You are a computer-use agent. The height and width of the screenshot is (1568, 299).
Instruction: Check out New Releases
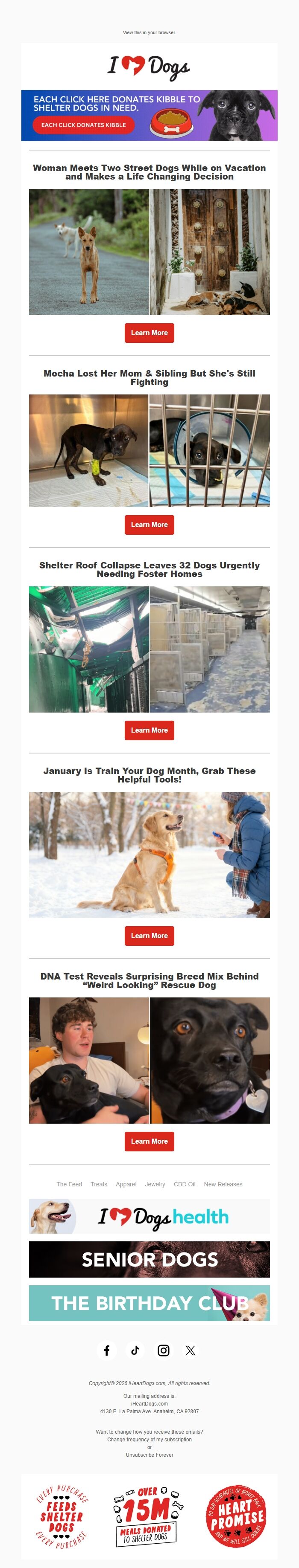point(223,1185)
